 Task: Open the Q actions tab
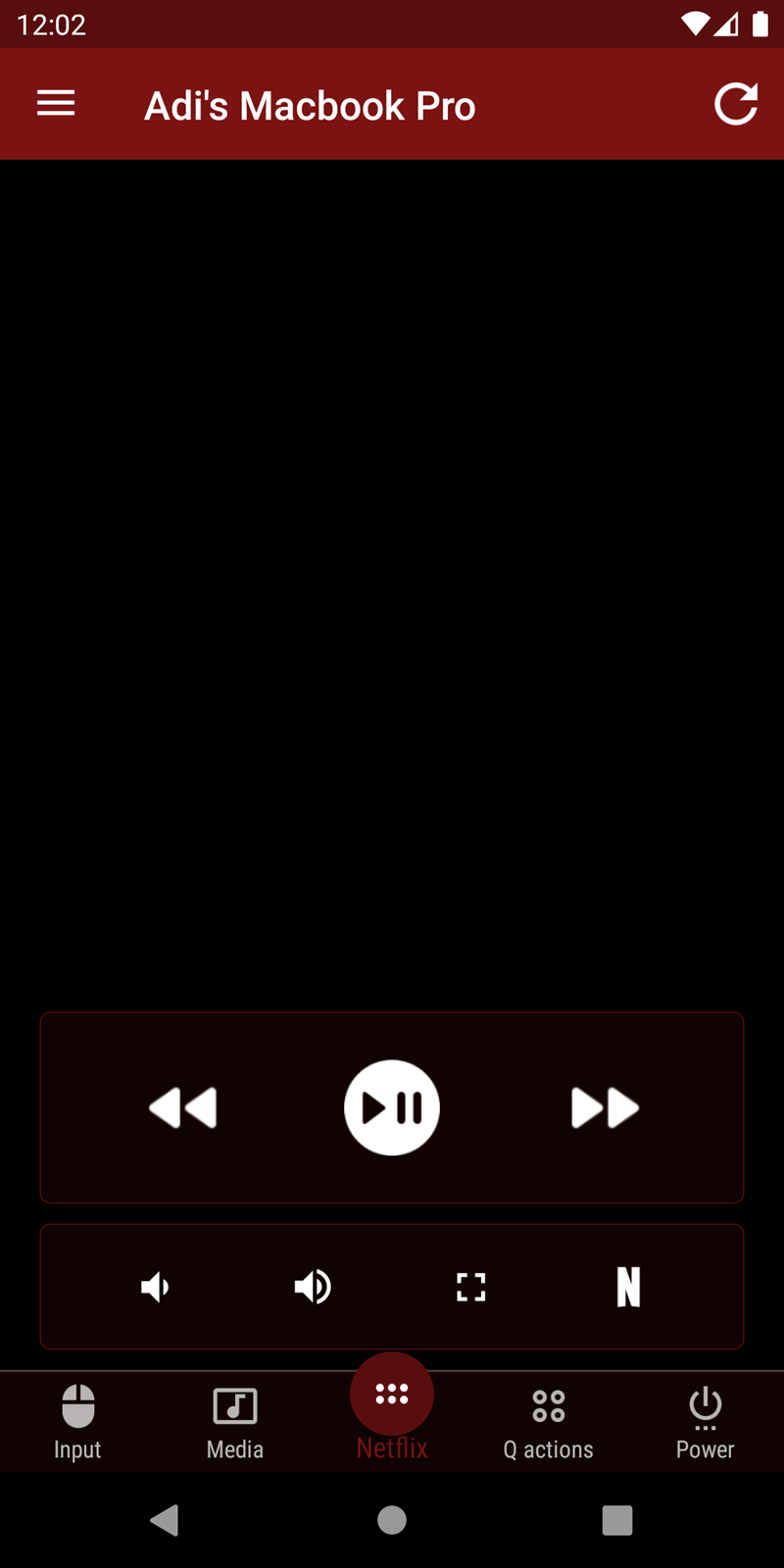pos(549,1422)
